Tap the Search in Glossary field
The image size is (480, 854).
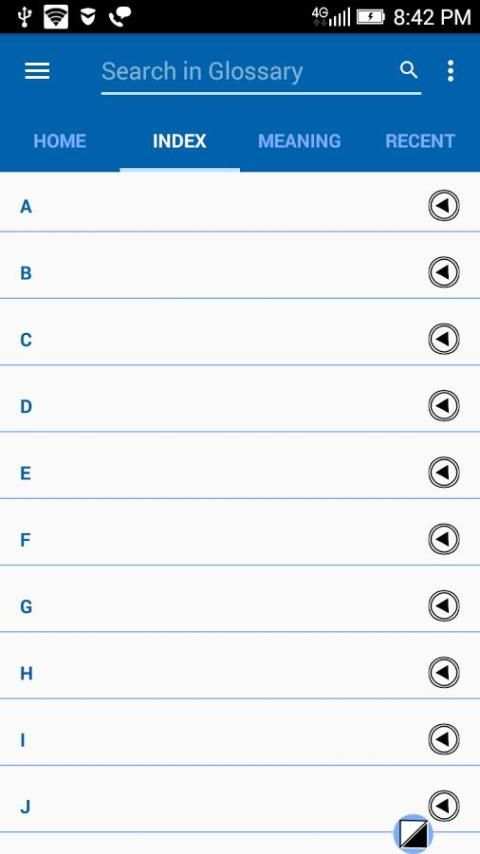[x=248, y=72]
